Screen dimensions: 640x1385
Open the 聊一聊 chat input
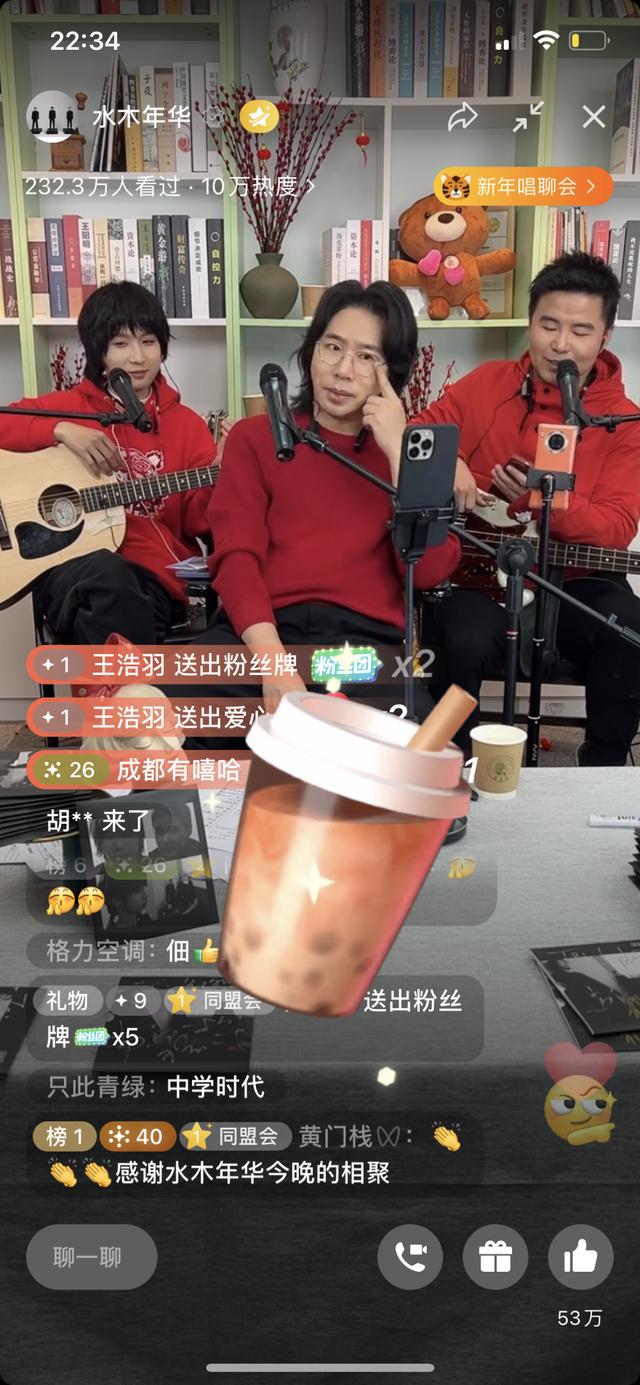91,1257
